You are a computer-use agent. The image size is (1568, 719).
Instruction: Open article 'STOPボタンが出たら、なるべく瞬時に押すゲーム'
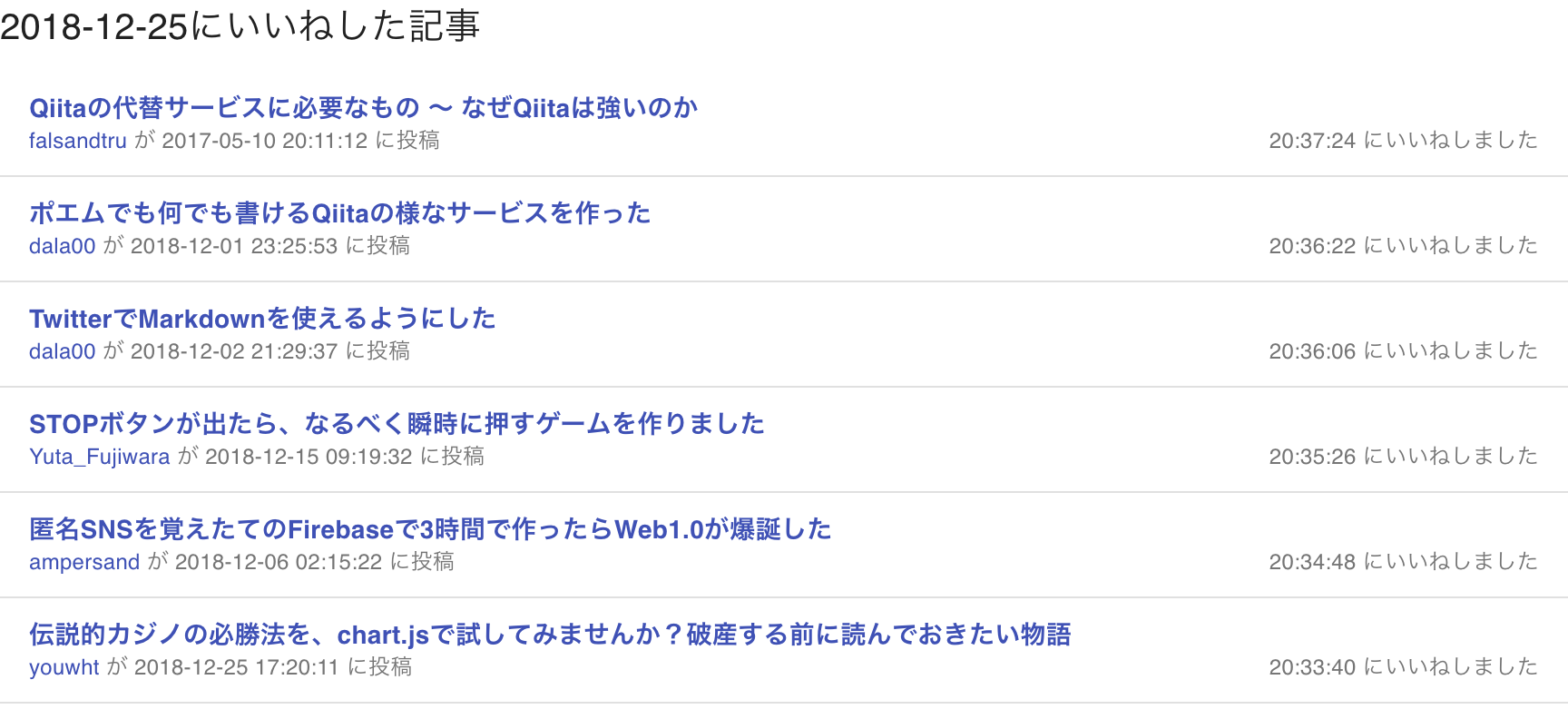[397, 424]
